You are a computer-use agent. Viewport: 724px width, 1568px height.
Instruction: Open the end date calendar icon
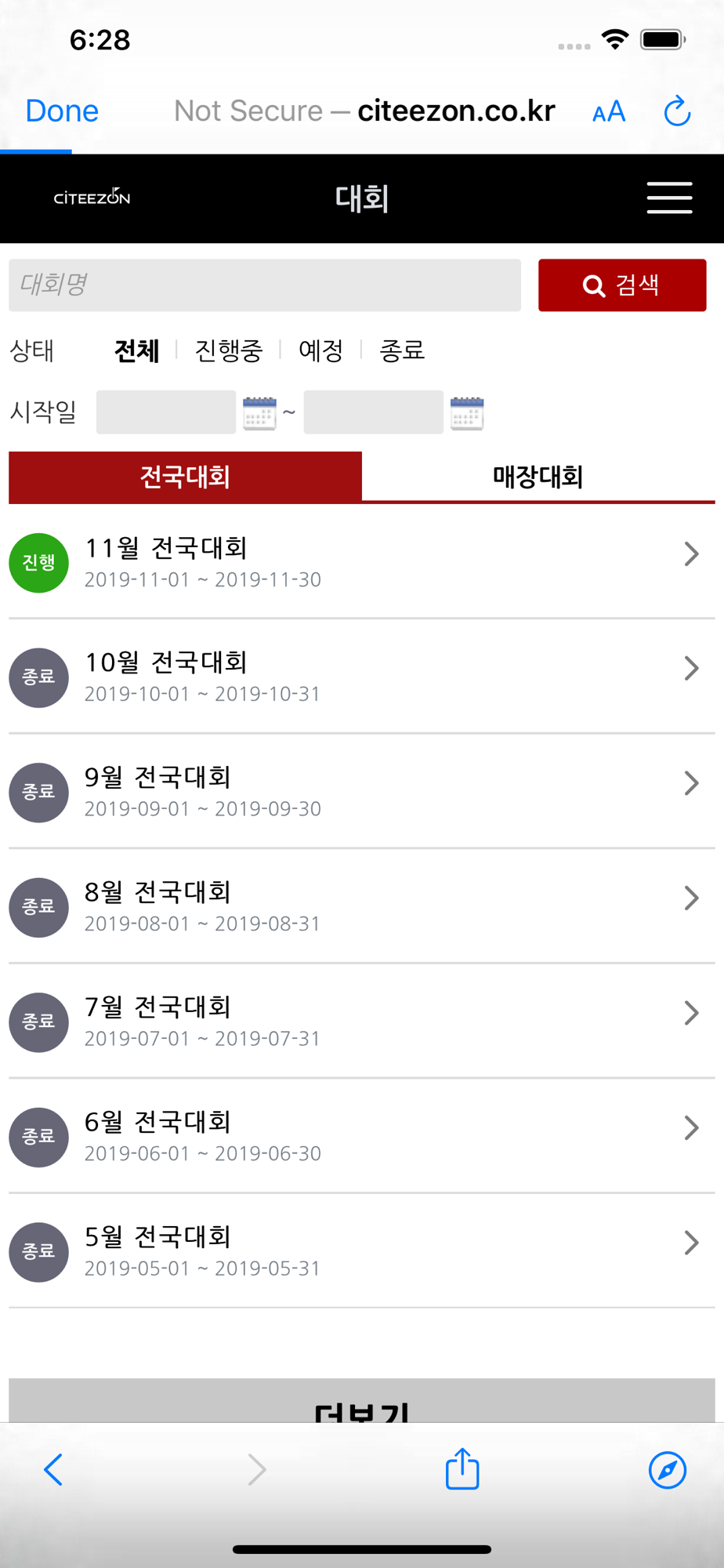pyautogui.click(x=467, y=413)
